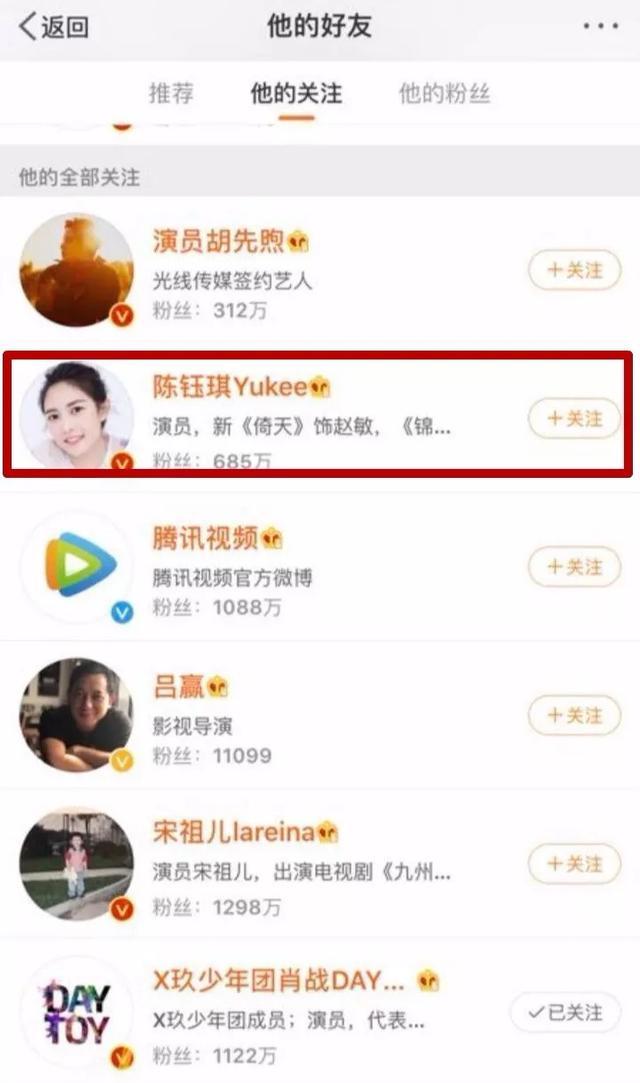Image resolution: width=640 pixels, height=1083 pixels.
Task: Open the three-dot overflow menu
Action: click(600, 27)
